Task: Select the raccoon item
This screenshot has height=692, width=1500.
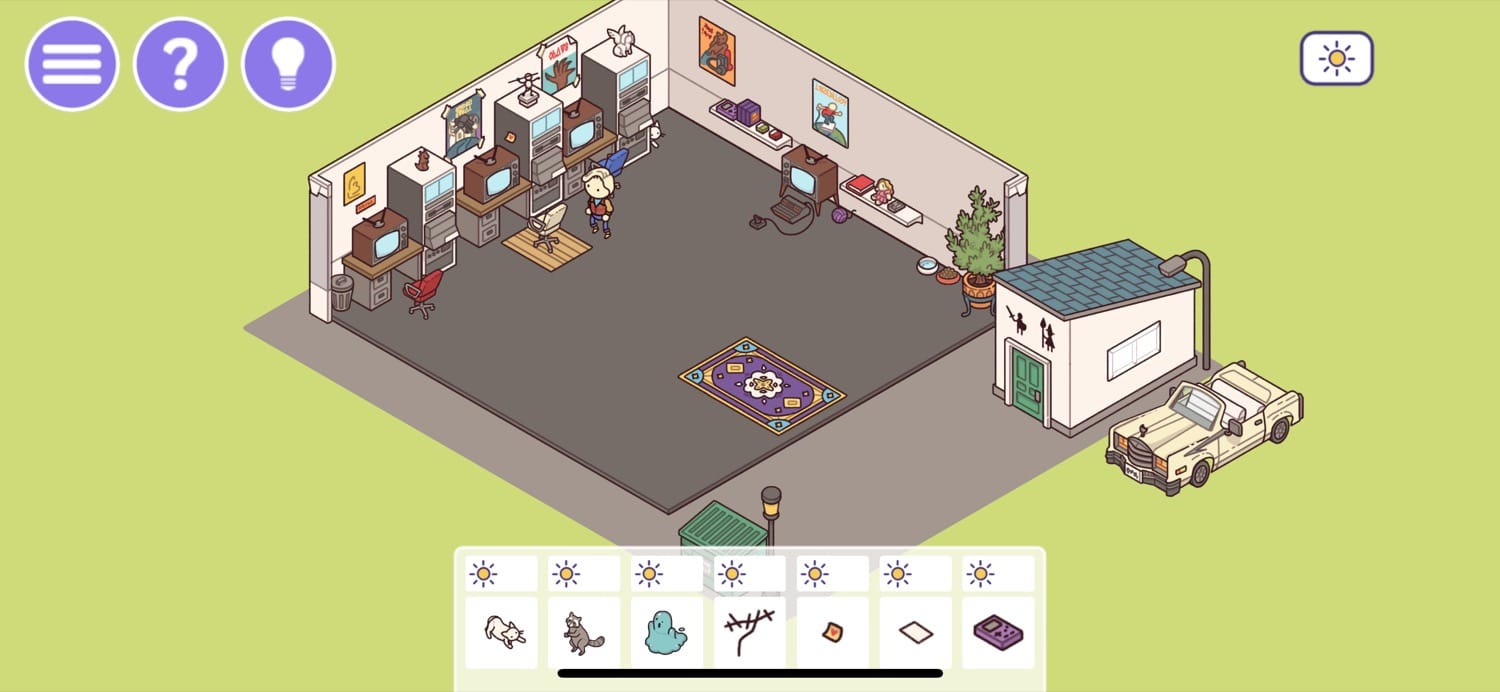Action: 584,633
